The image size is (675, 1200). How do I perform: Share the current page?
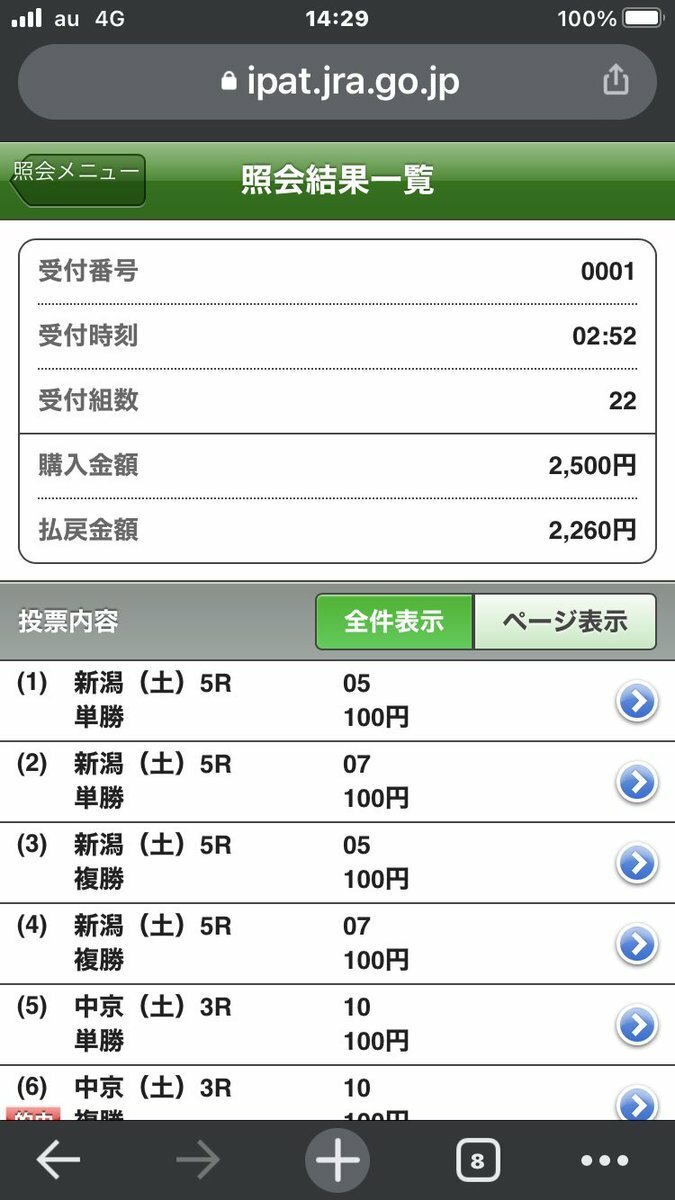(x=616, y=80)
